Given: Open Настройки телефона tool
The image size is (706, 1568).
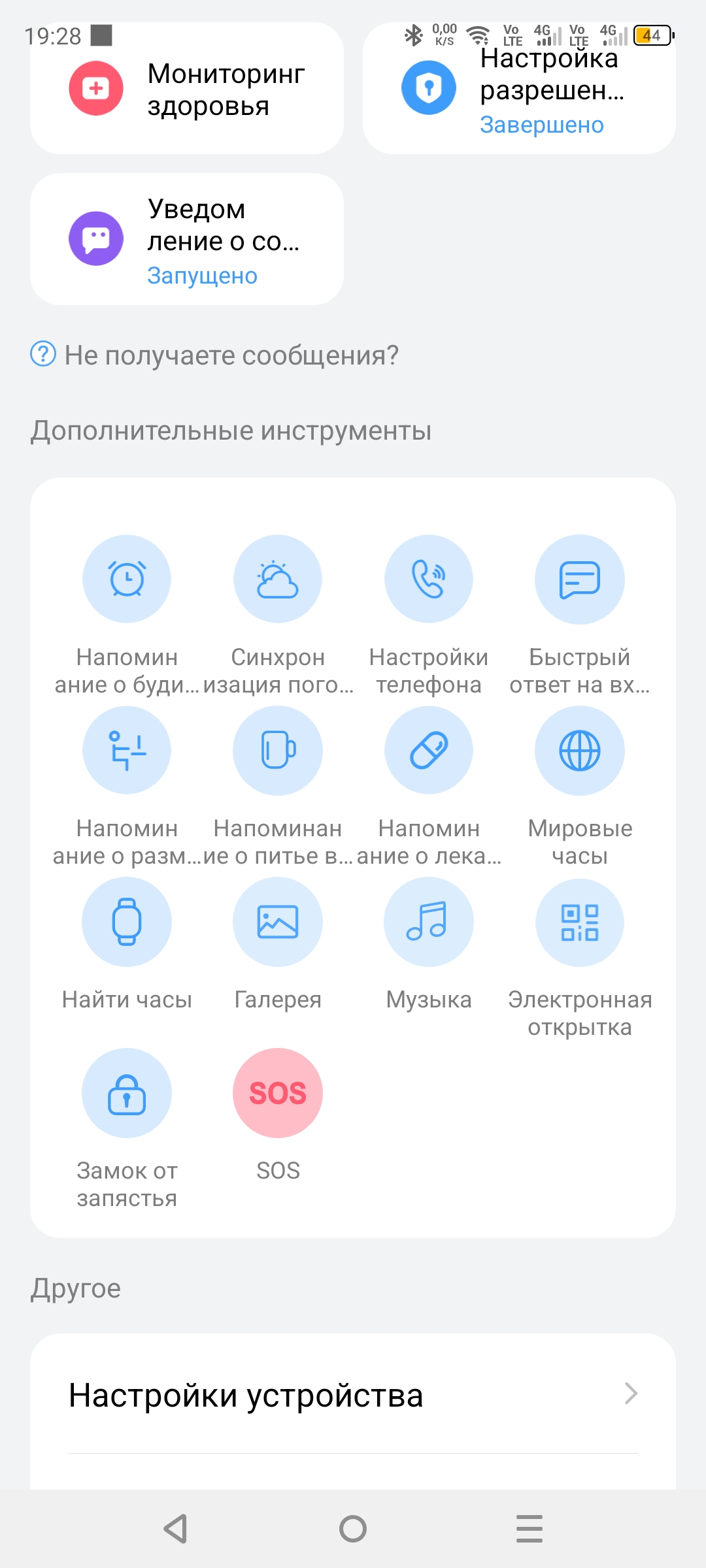Looking at the screenshot, I should 429,580.
